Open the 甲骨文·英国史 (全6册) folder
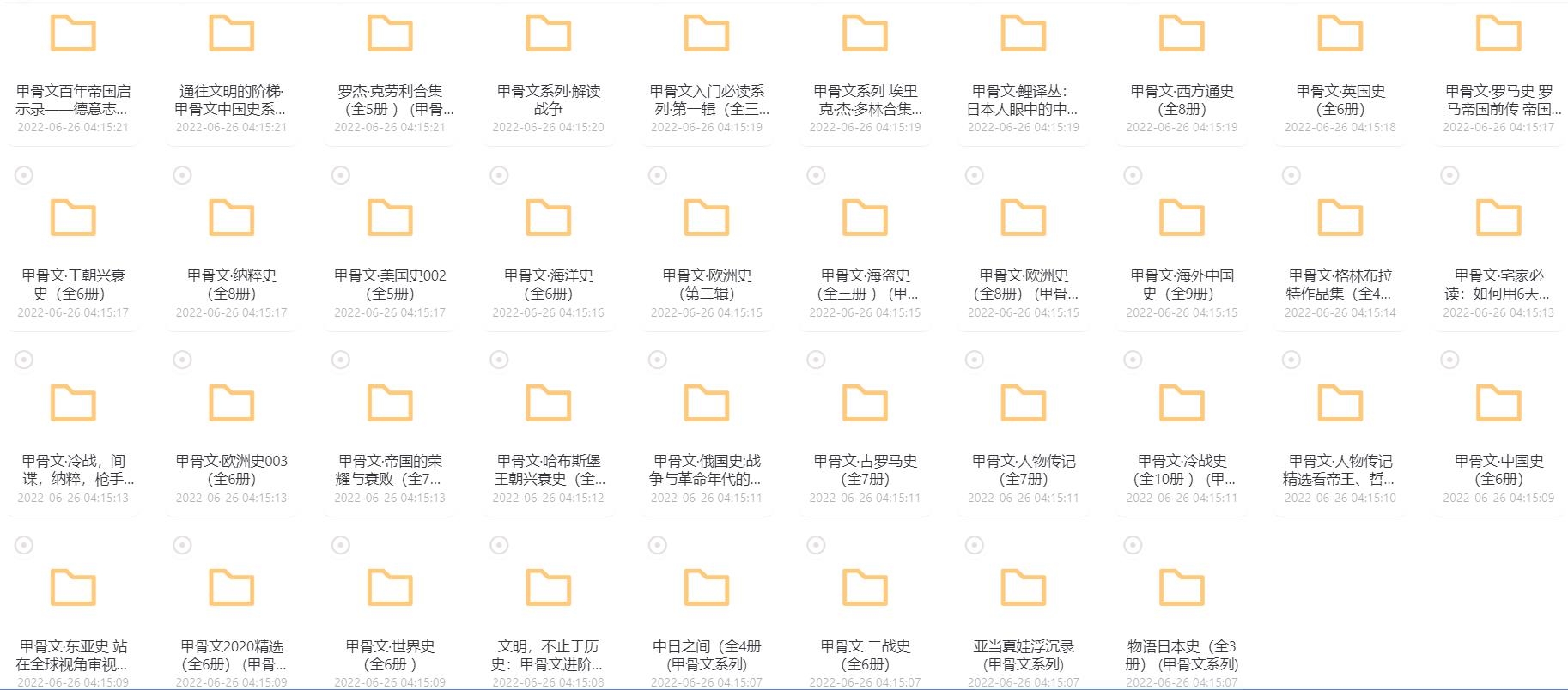The image size is (1568, 690). click(1340, 34)
